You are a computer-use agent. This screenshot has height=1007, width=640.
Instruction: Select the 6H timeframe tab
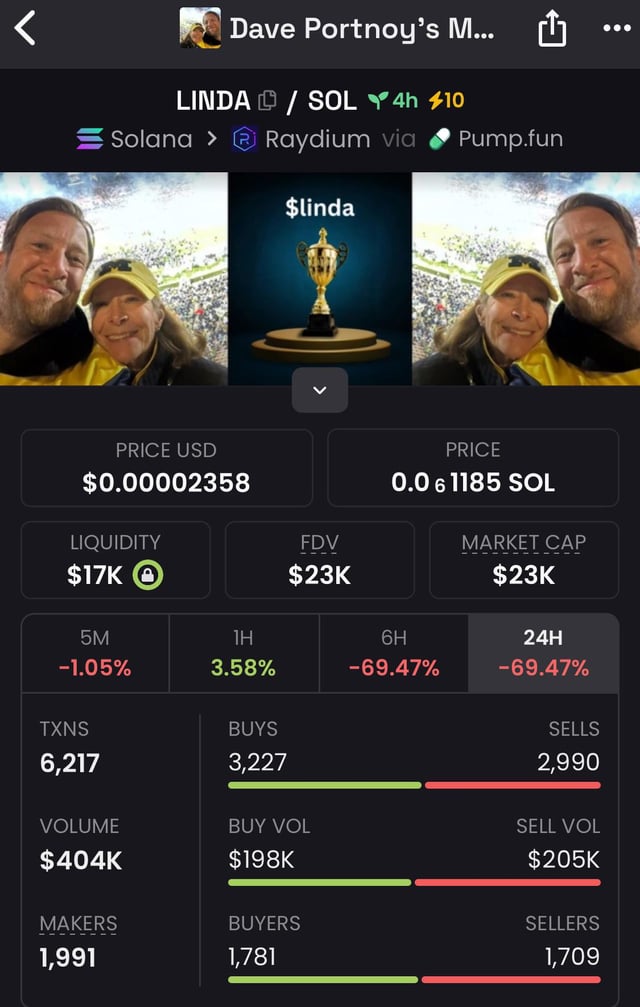[x=393, y=653]
